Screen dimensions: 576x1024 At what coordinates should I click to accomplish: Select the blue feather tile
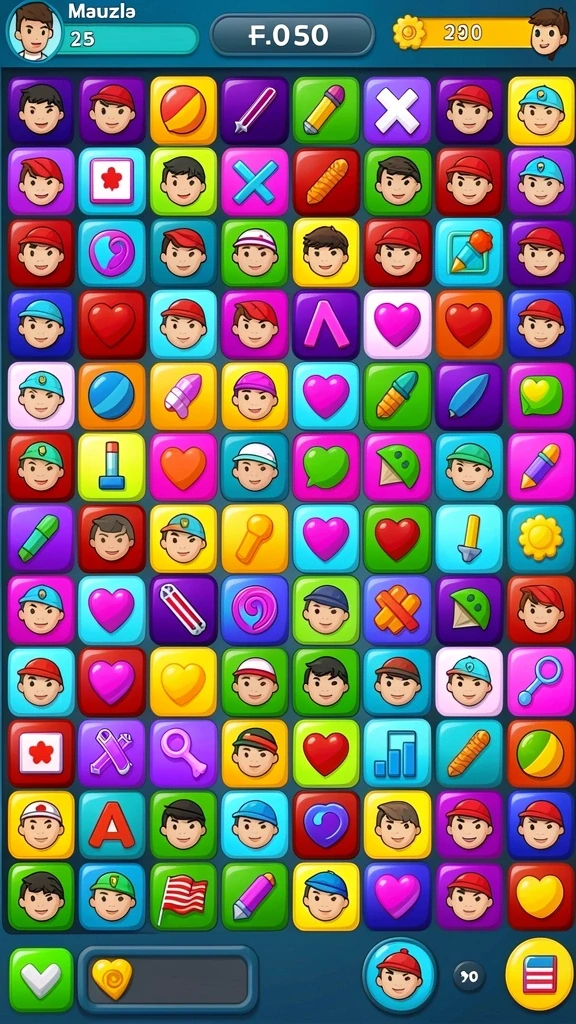click(469, 396)
